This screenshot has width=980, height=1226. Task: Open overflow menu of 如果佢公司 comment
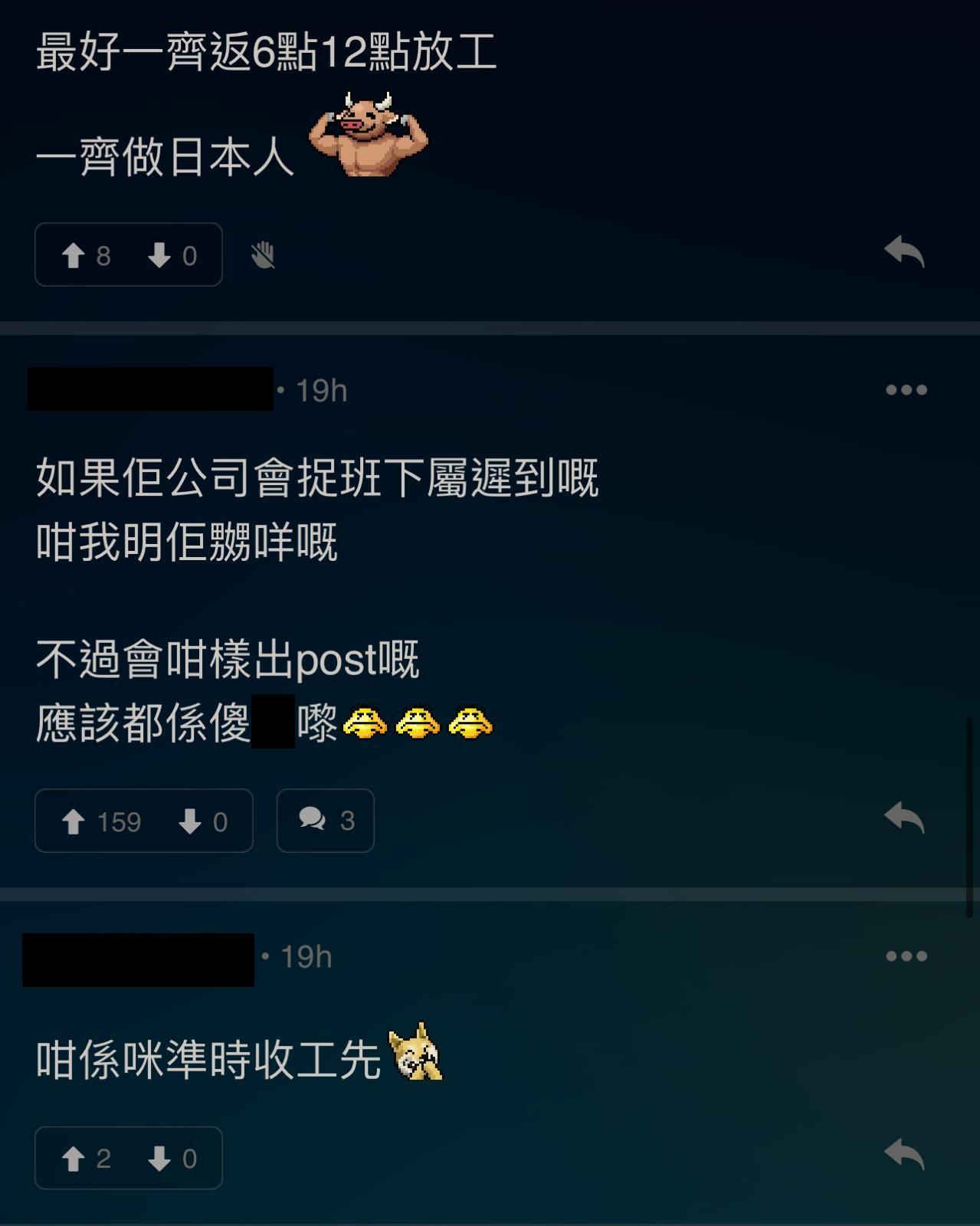pos(906,390)
